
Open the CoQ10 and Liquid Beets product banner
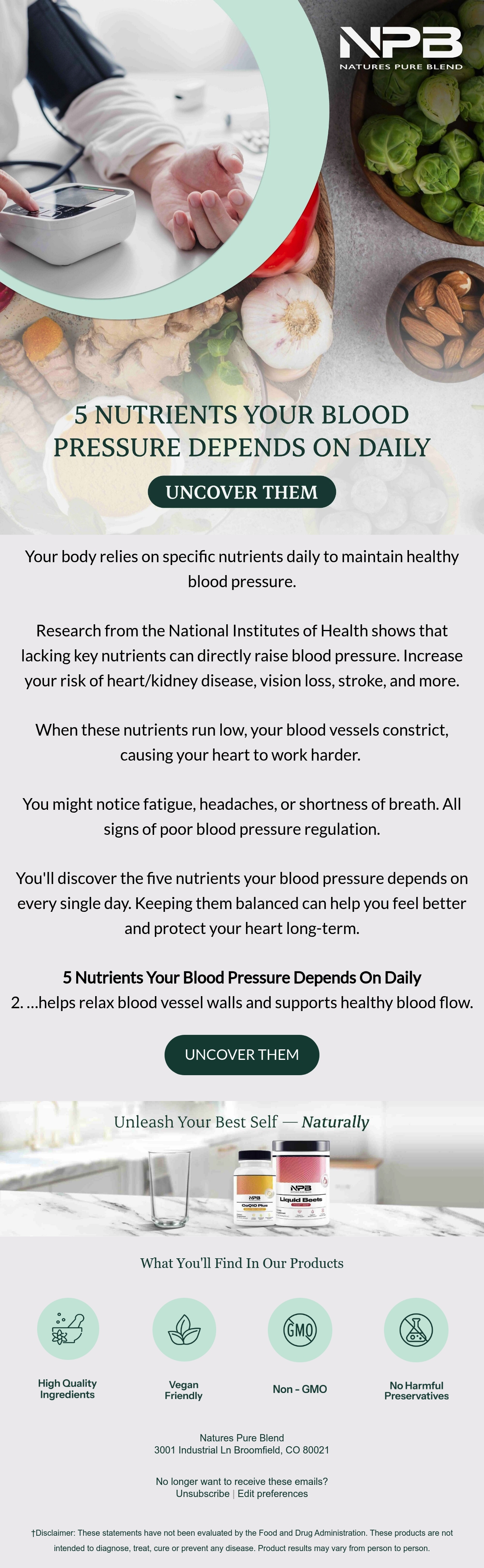coord(242,1168)
